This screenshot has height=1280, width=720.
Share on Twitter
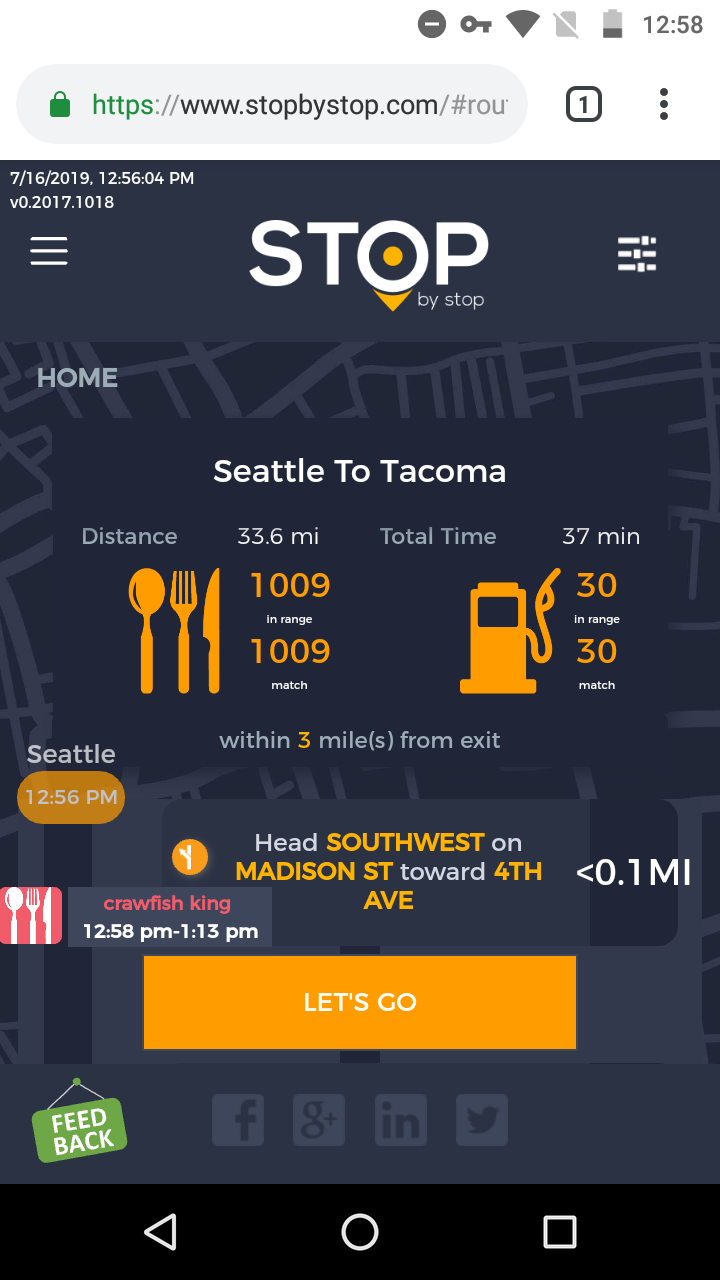tap(482, 1120)
